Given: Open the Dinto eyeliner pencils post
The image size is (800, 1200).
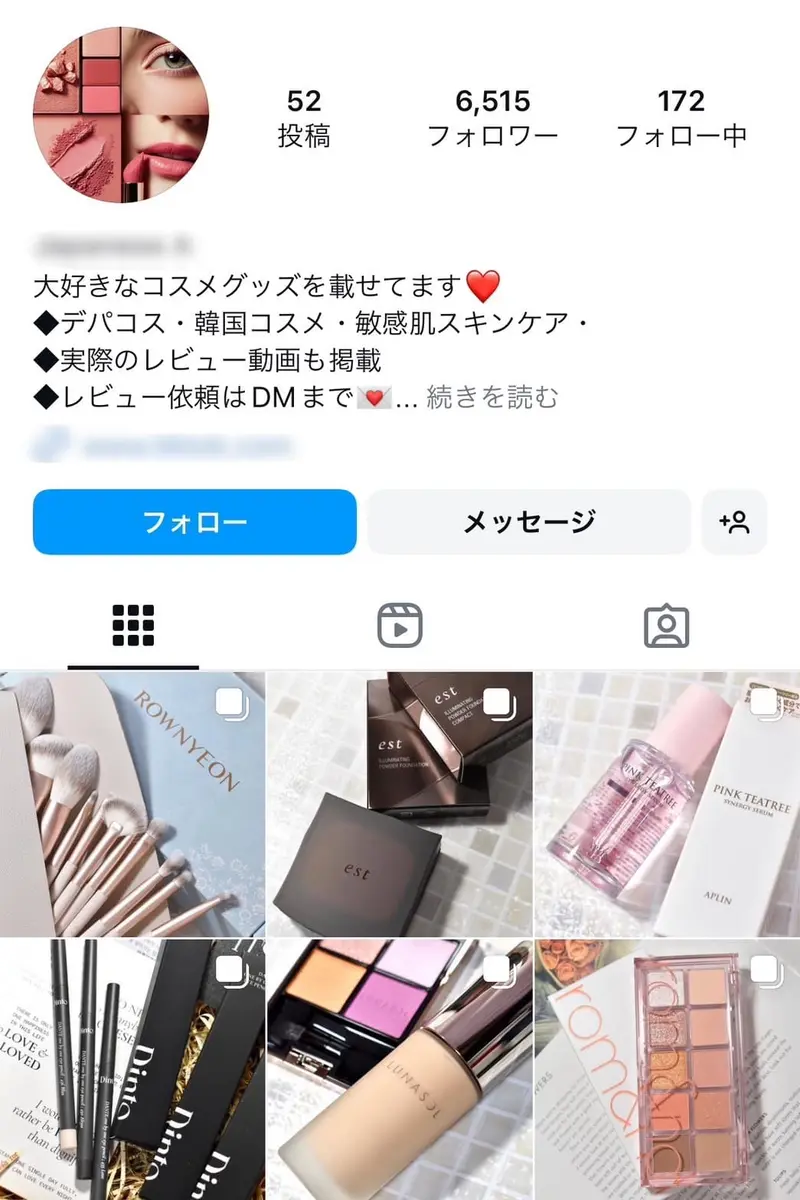Looking at the screenshot, I should [x=132, y=1069].
